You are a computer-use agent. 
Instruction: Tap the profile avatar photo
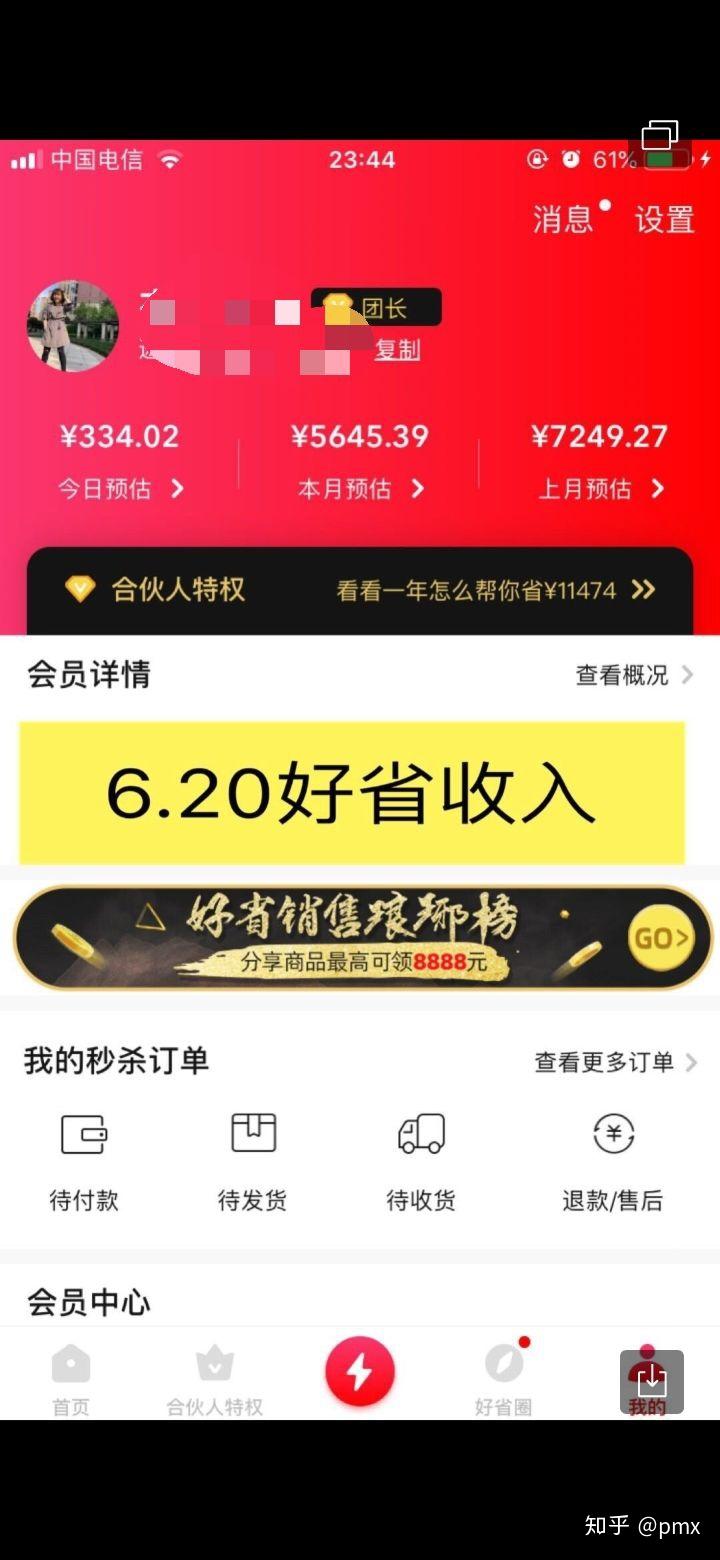[72, 326]
